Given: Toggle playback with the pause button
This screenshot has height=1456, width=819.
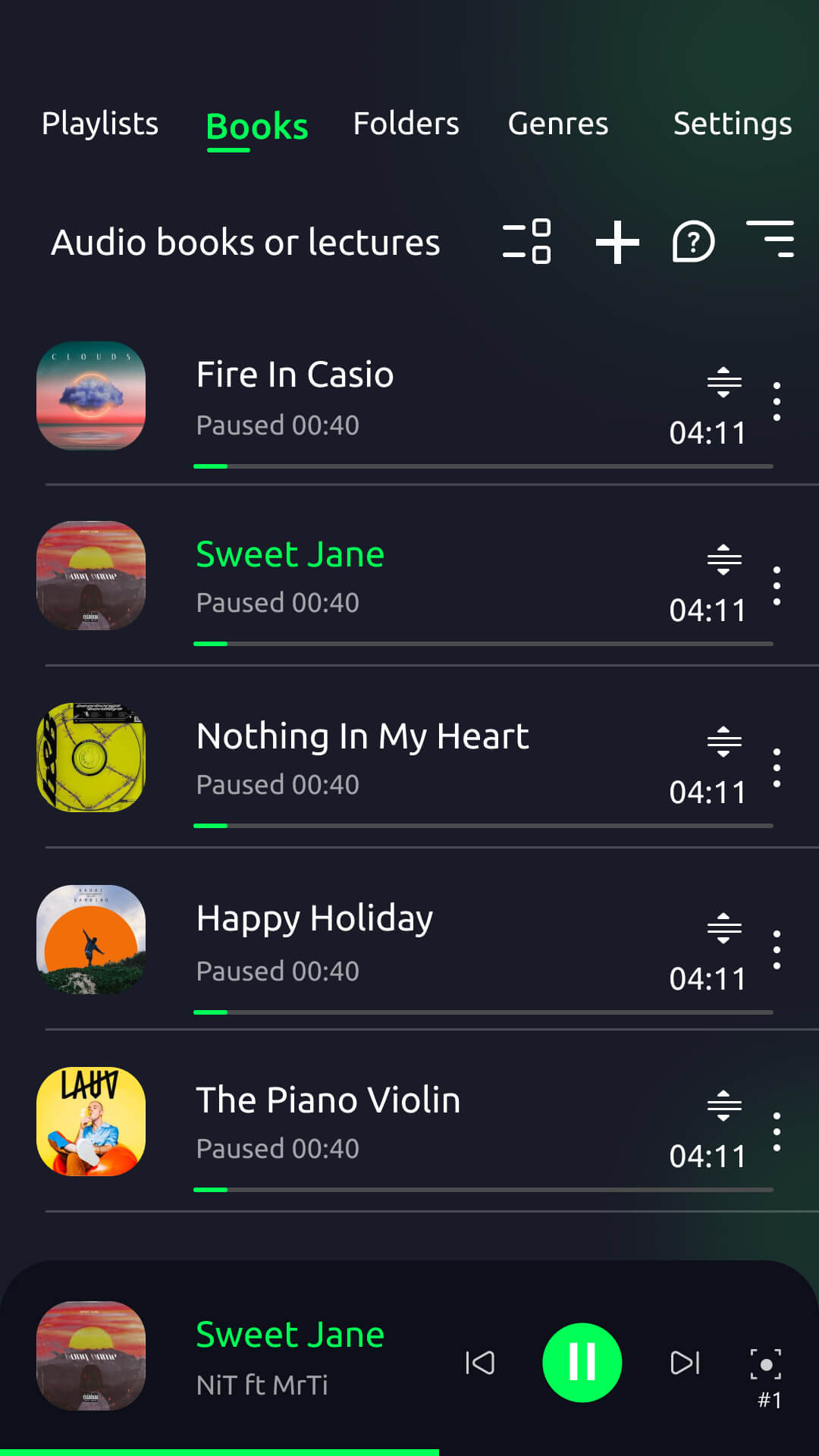Looking at the screenshot, I should (x=582, y=1361).
